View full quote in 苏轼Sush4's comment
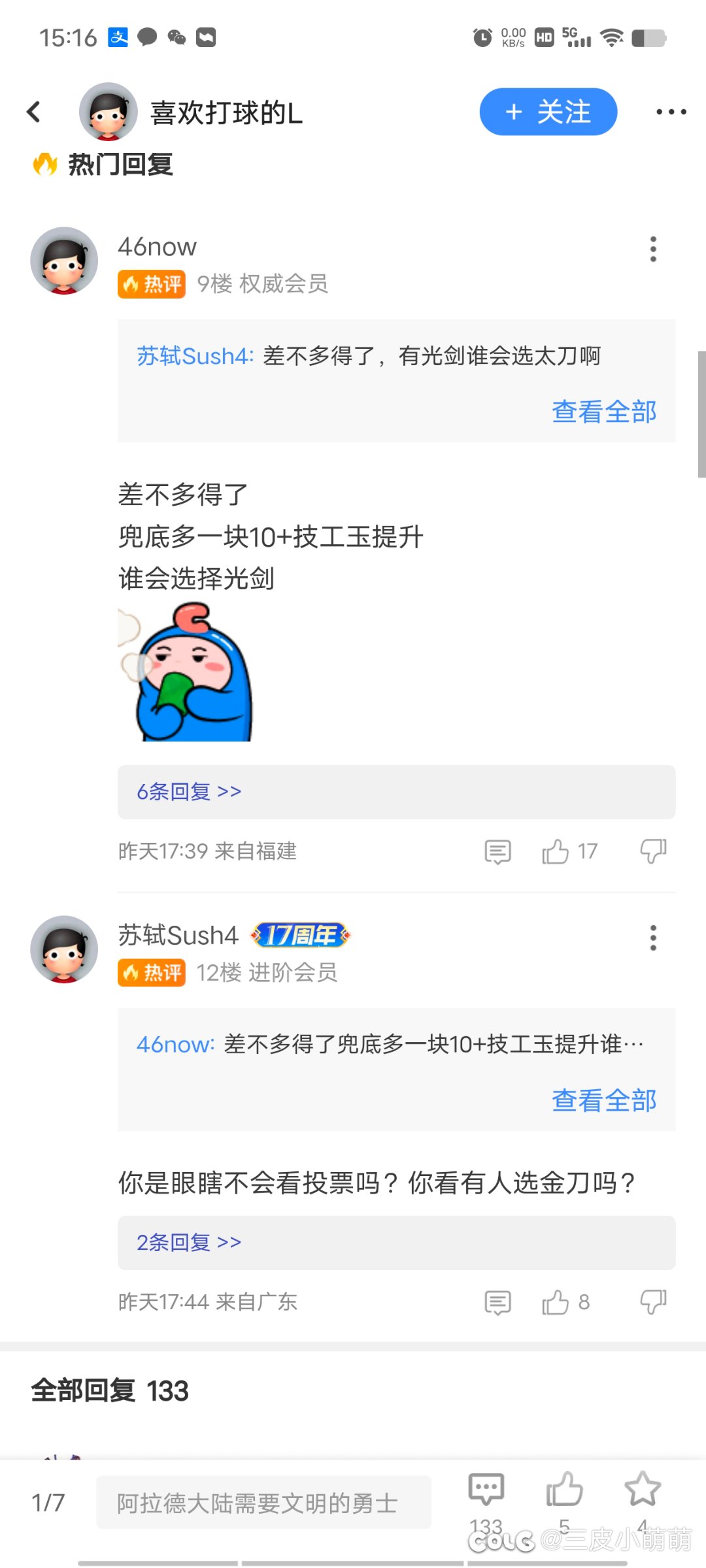The image size is (706, 1568). 604,1100
